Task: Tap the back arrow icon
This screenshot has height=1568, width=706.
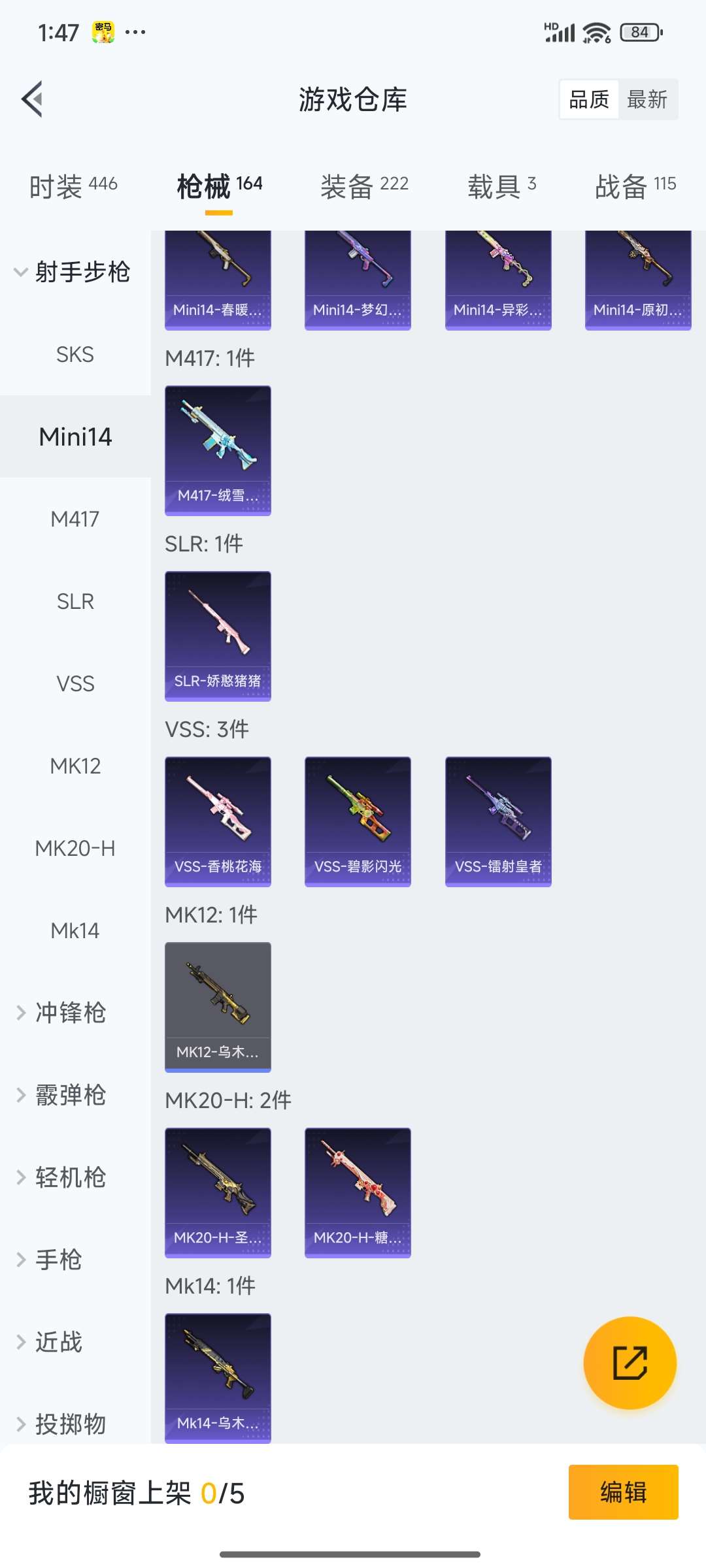Action: tap(31, 99)
